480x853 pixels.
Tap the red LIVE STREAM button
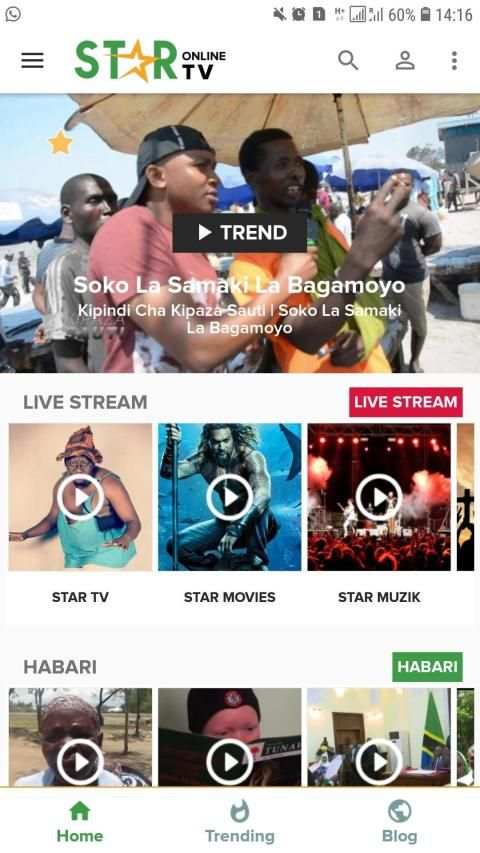coord(405,402)
